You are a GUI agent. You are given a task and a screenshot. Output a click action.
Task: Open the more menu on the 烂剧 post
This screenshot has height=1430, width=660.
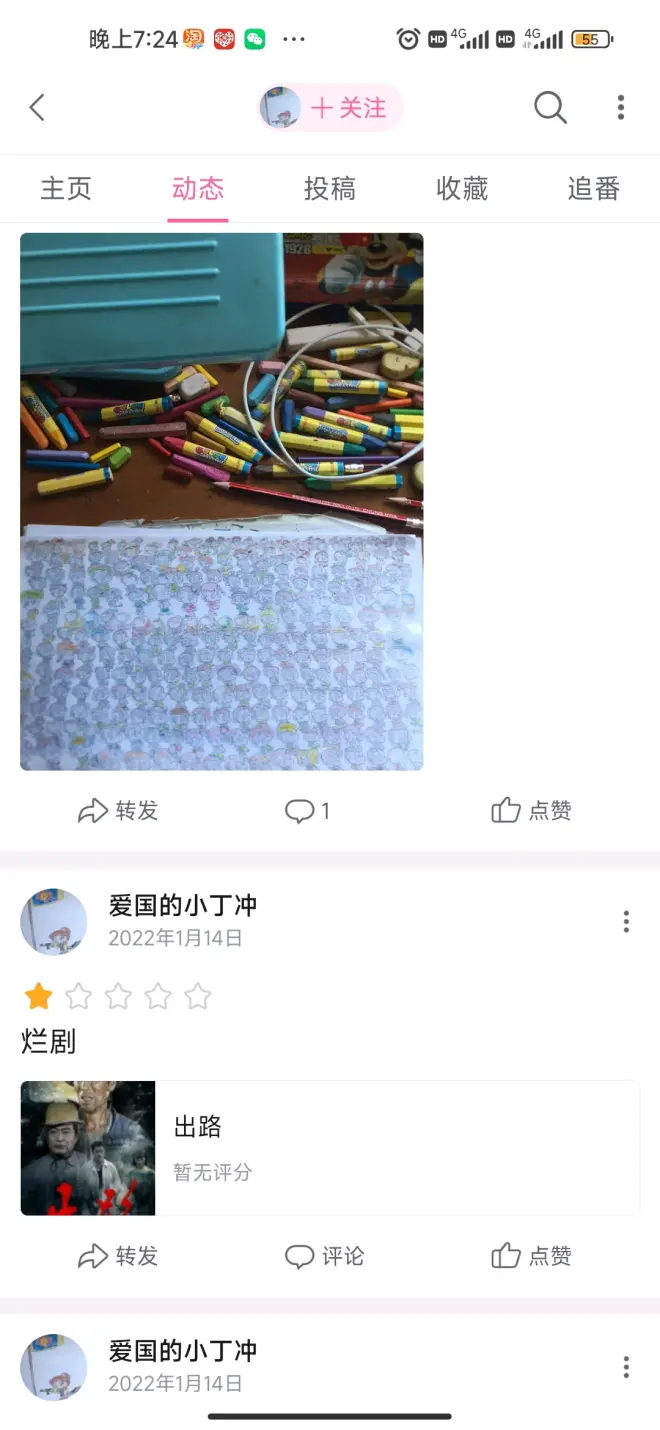pos(626,921)
